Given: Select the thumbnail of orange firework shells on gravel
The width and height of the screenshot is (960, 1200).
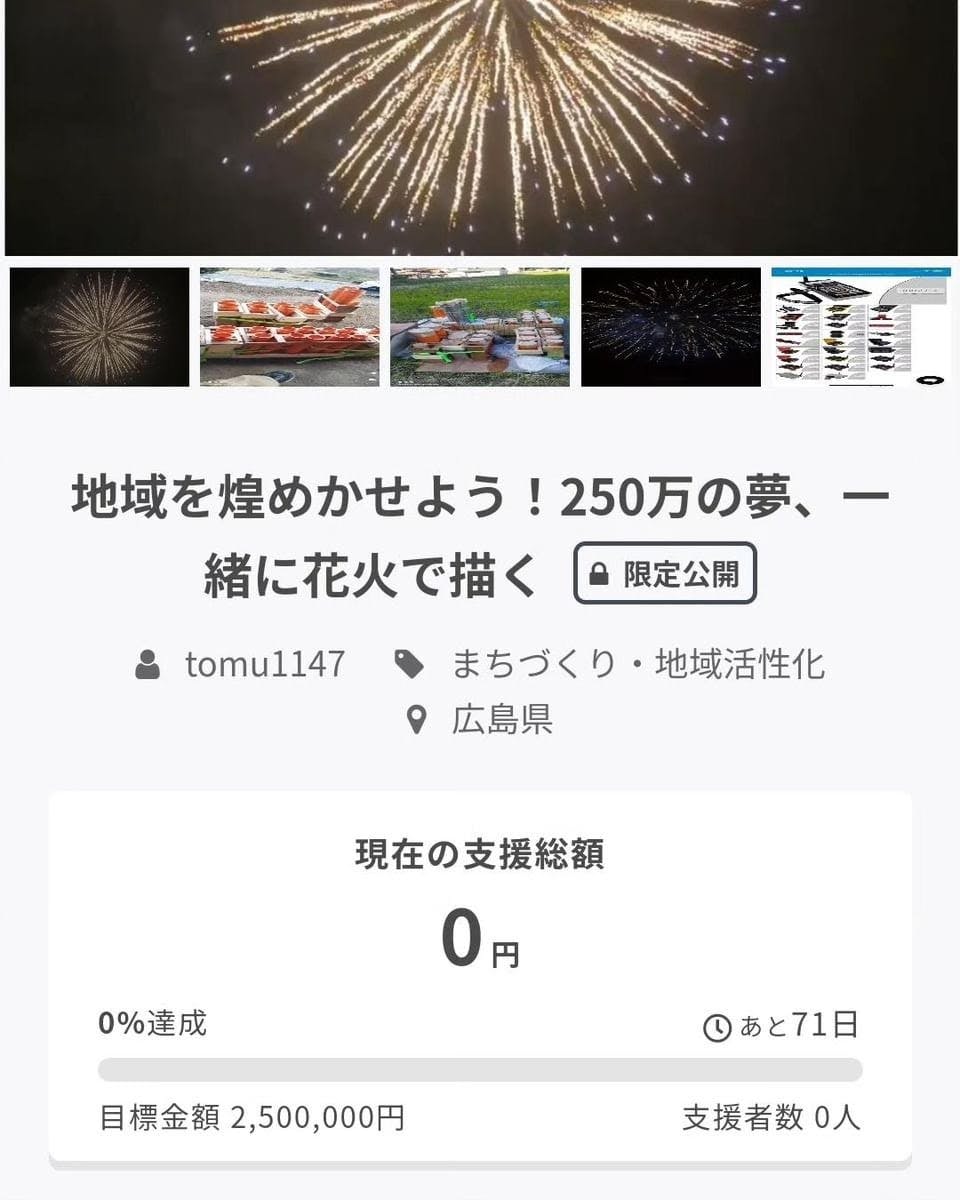Looking at the screenshot, I should [290, 327].
